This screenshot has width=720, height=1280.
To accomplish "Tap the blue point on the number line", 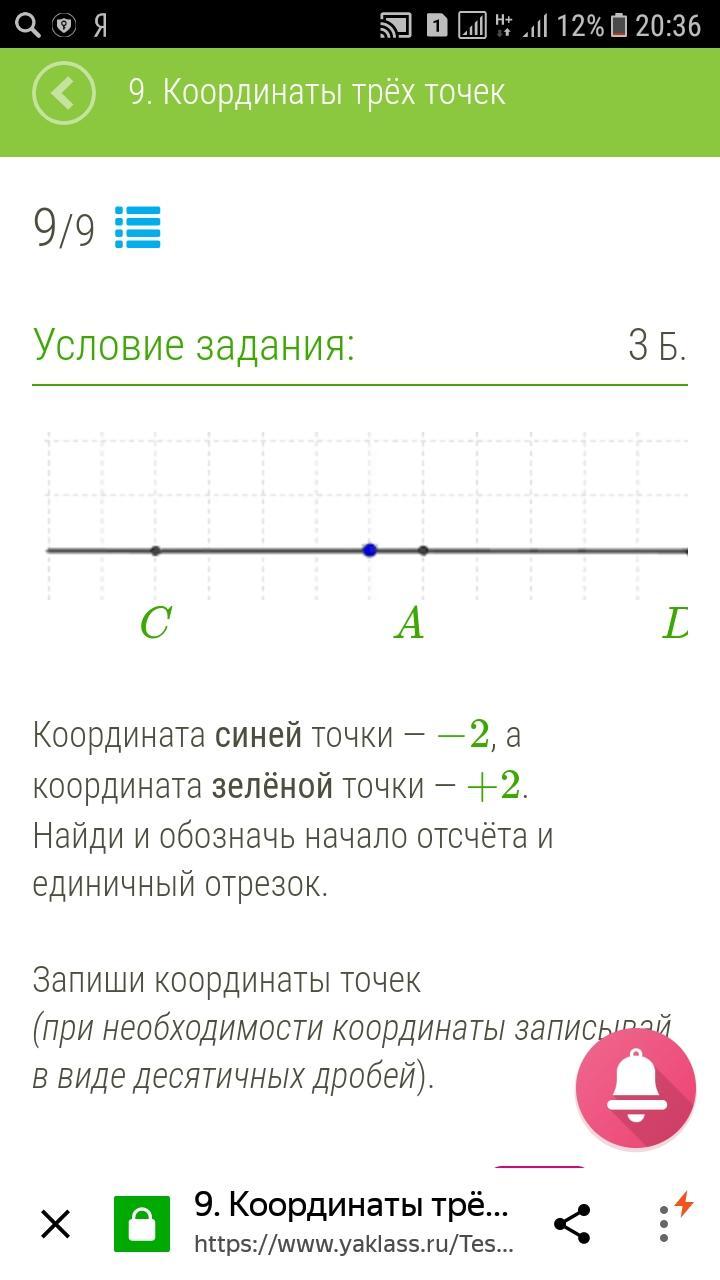I will click(x=370, y=550).
